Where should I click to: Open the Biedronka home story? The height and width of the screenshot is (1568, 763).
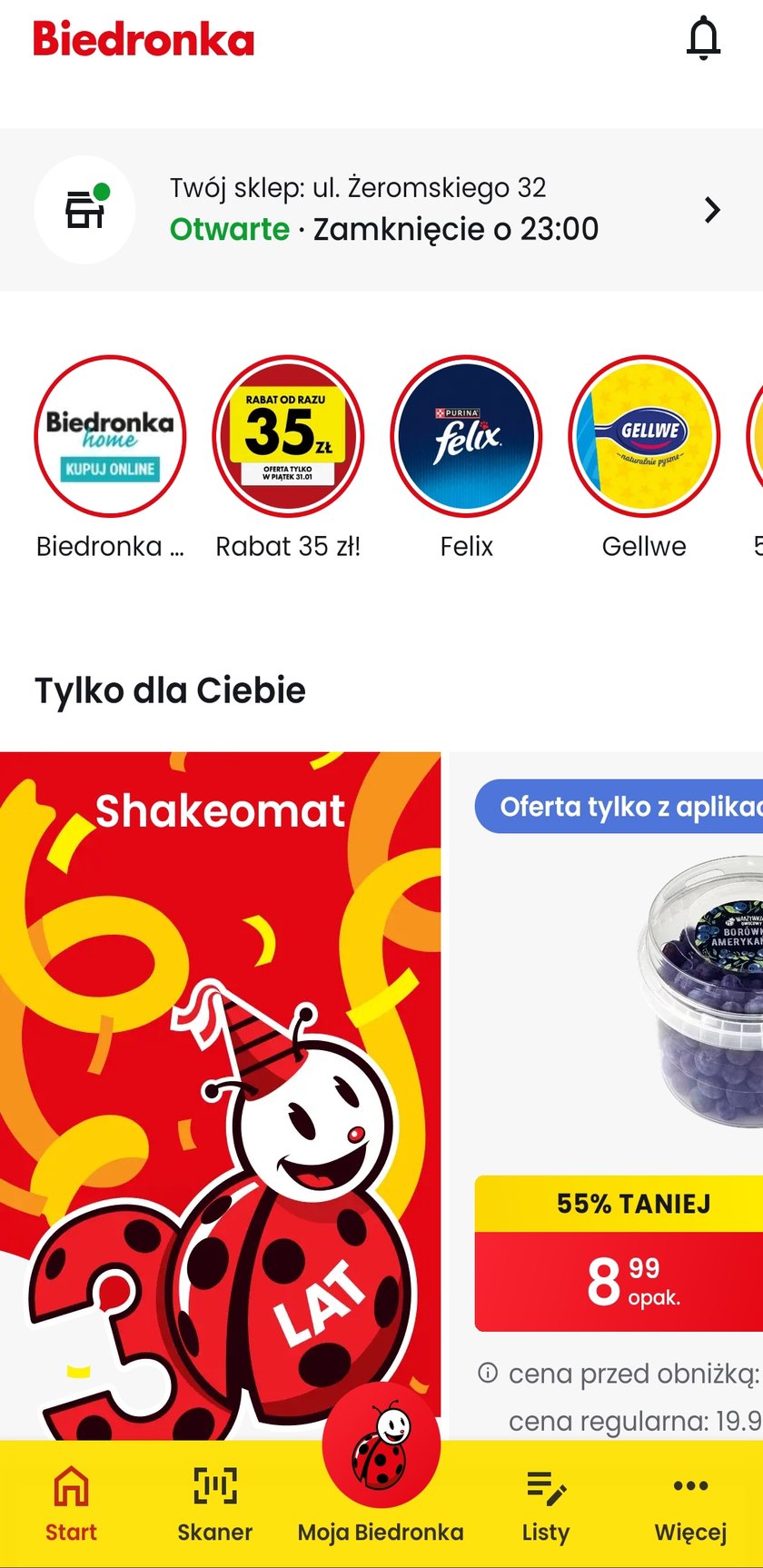110,436
